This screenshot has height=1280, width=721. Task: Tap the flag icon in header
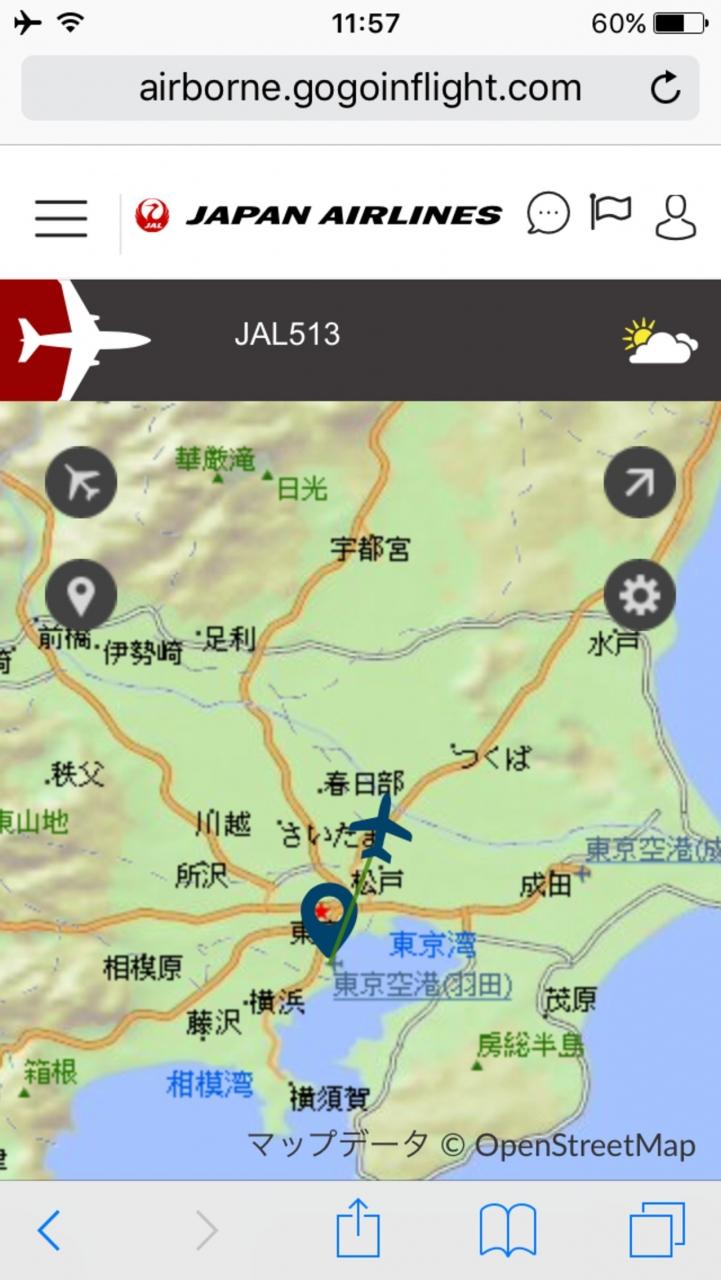tap(610, 209)
